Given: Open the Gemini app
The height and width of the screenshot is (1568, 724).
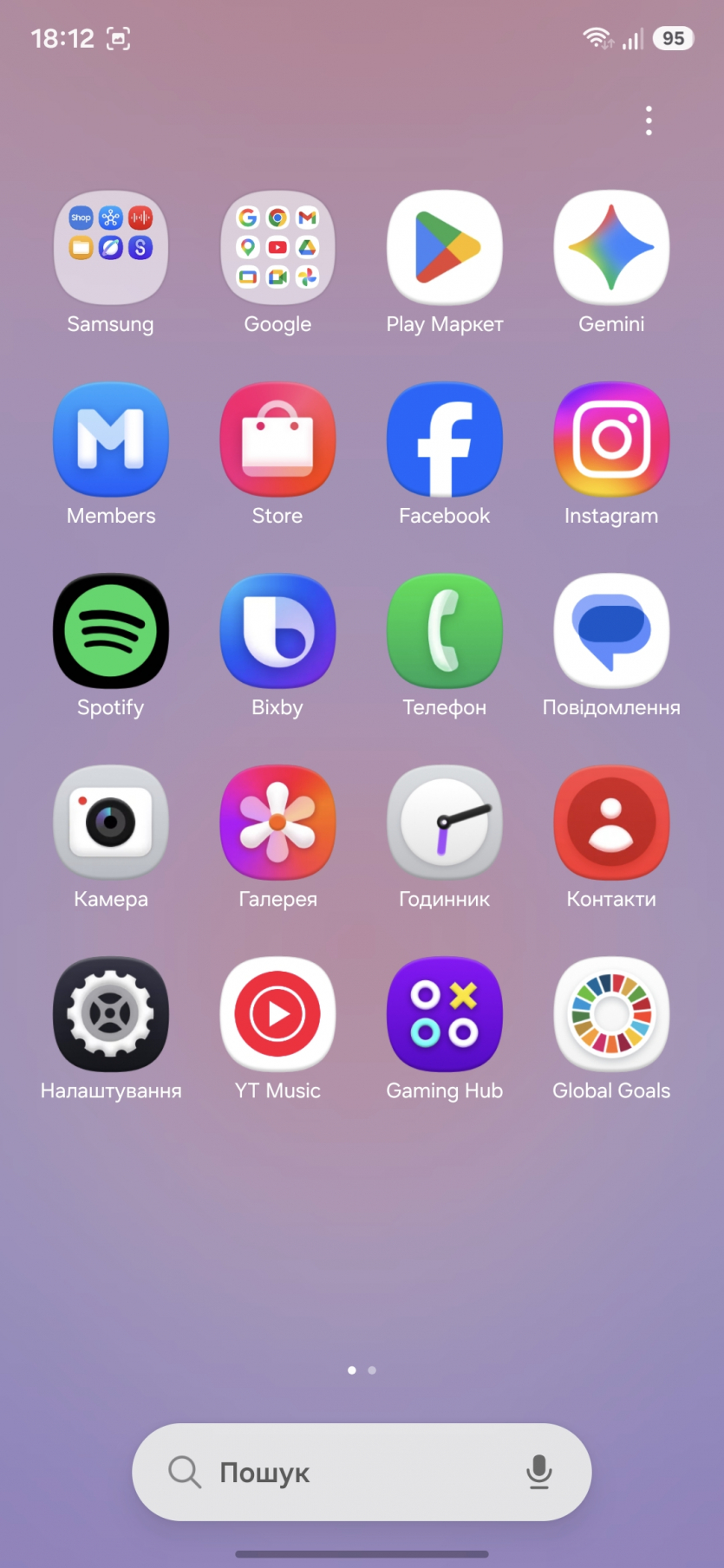Looking at the screenshot, I should point(611,248).
